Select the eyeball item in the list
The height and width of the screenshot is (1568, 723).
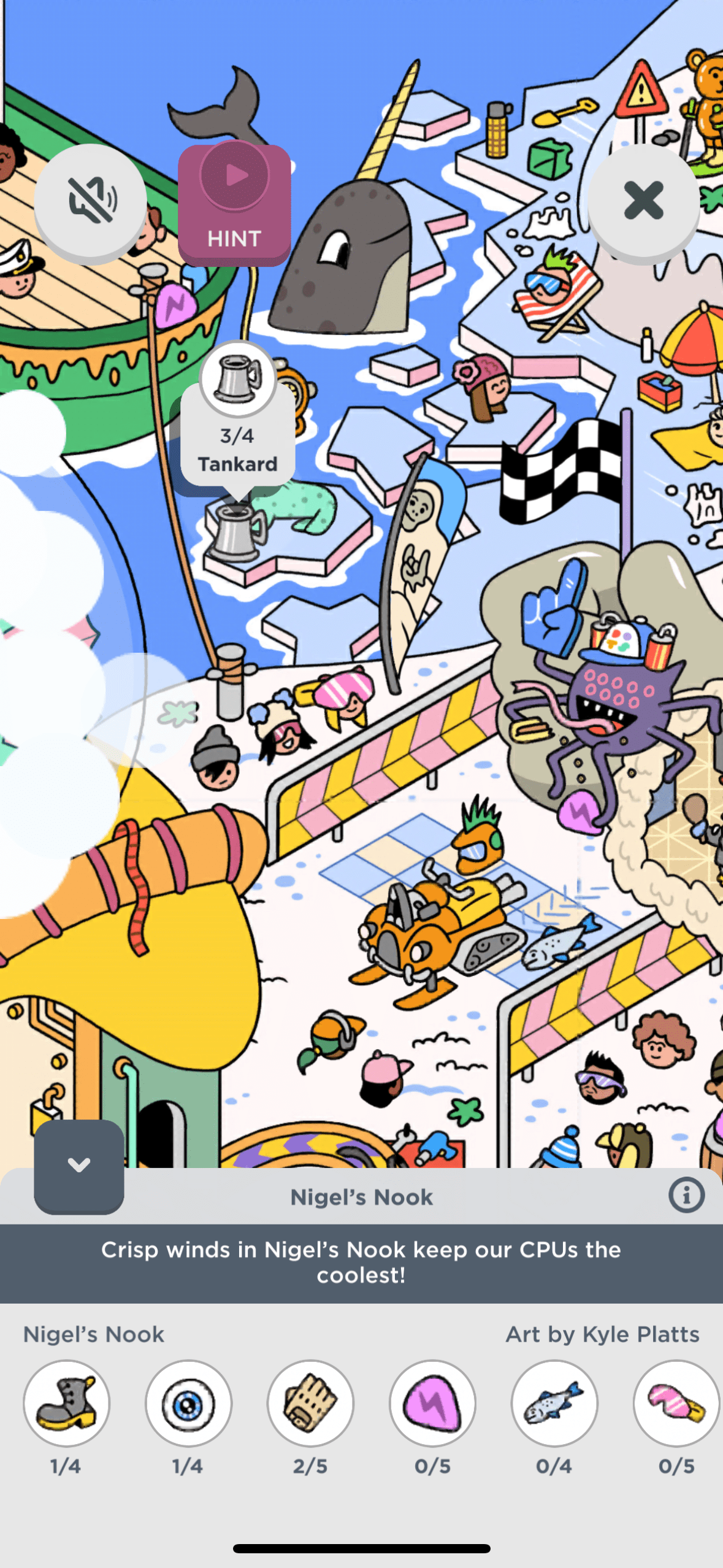pyautogui.click(x=188, y=1402)
